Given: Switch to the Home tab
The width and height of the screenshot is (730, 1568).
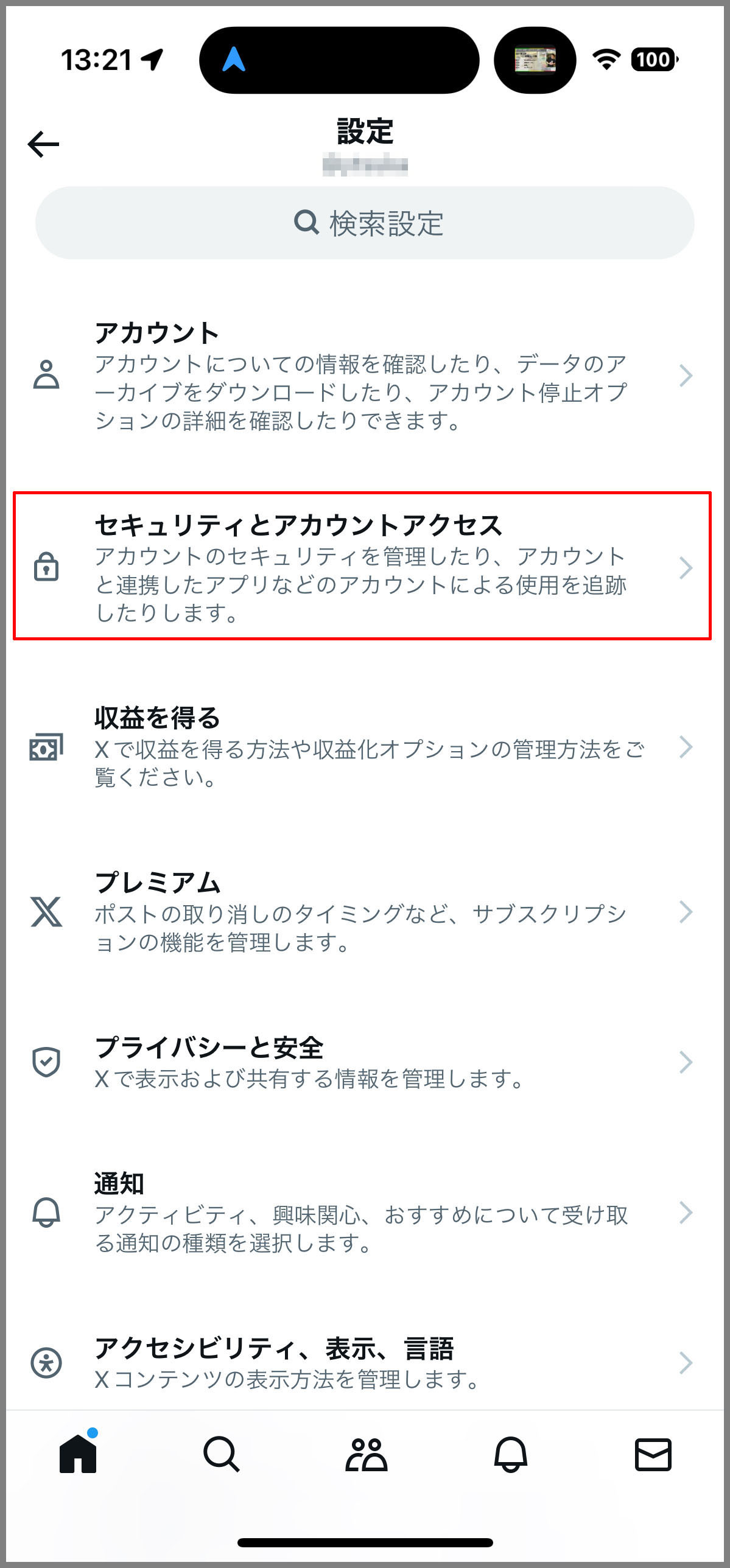Looking at the screenshot, I should [x=79, y=1454].
